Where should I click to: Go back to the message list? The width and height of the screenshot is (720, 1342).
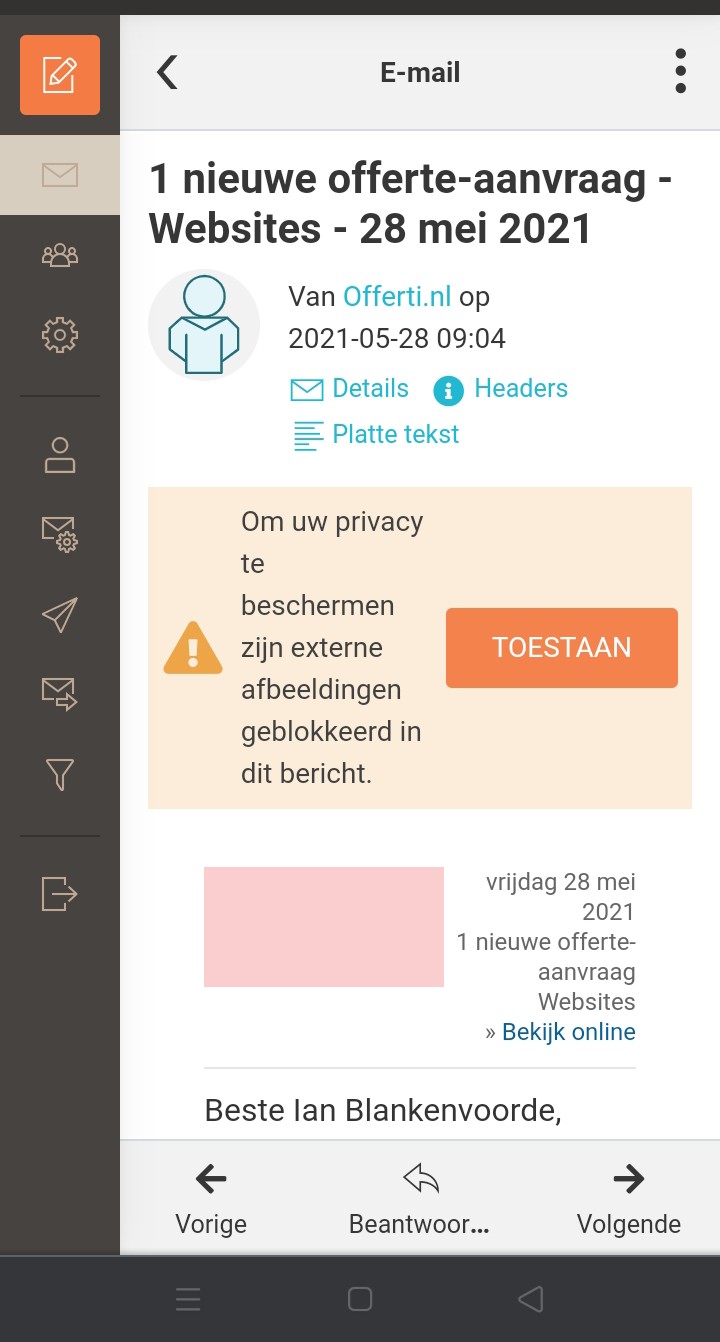click(x=167, y=72)
